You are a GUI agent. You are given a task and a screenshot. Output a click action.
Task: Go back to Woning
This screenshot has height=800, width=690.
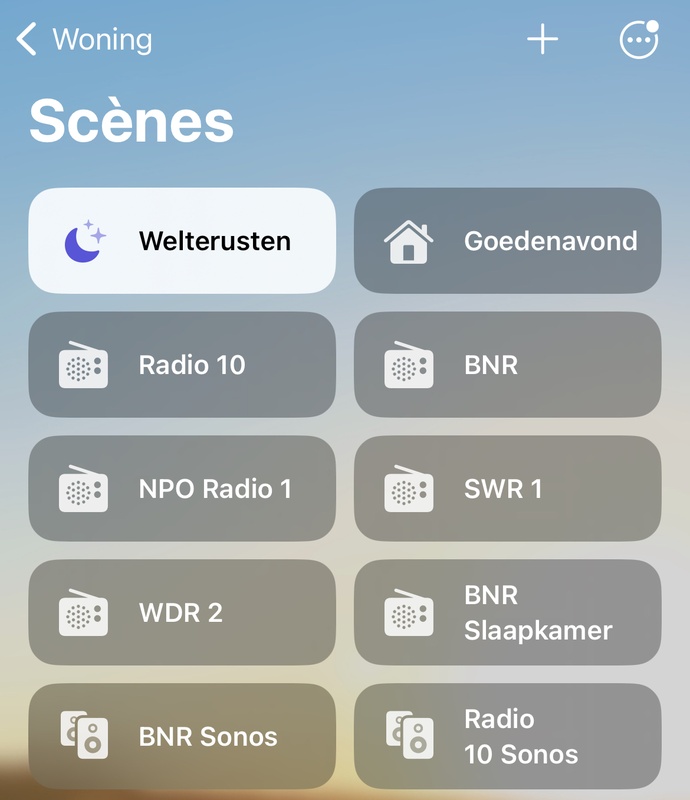click(85, 40)
